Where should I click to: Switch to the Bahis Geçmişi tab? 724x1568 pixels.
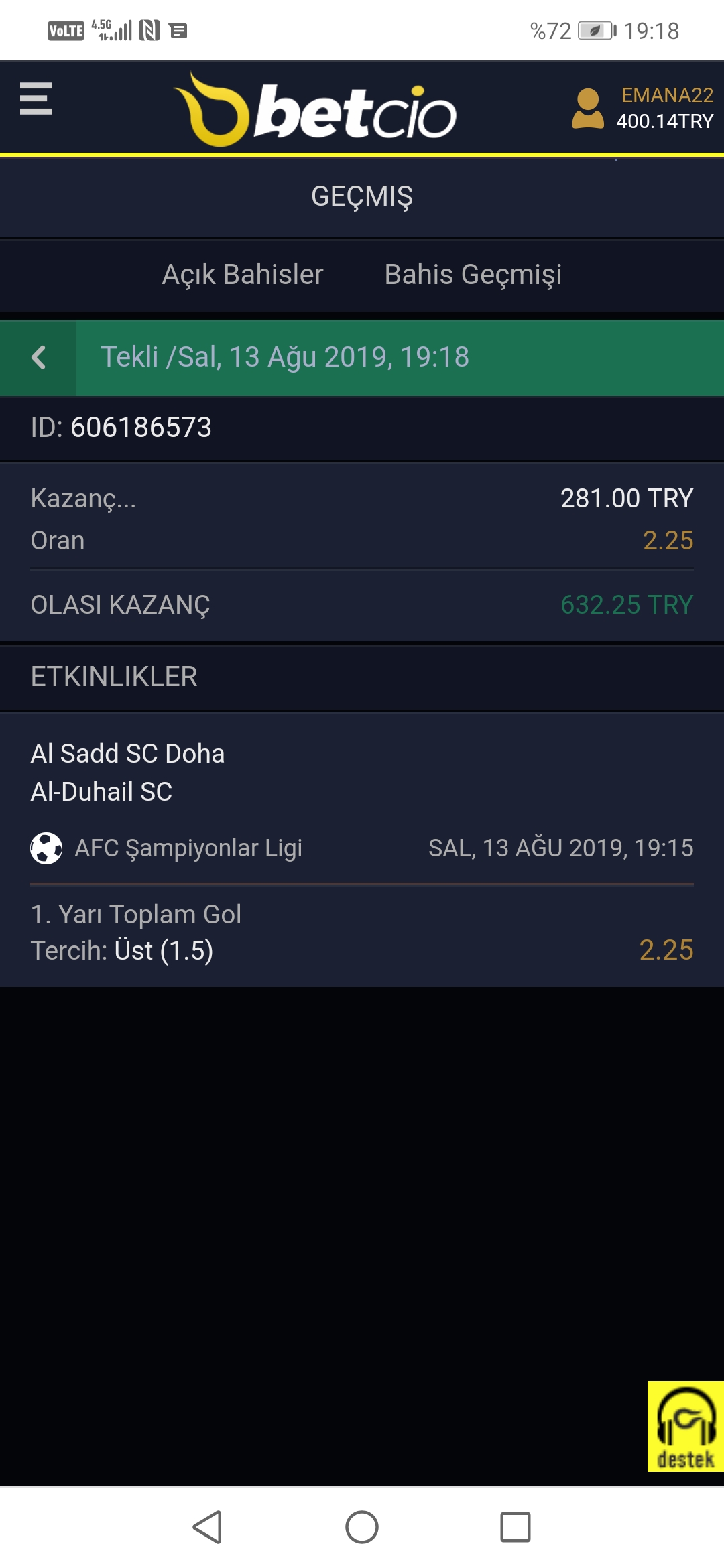point(473,275)
